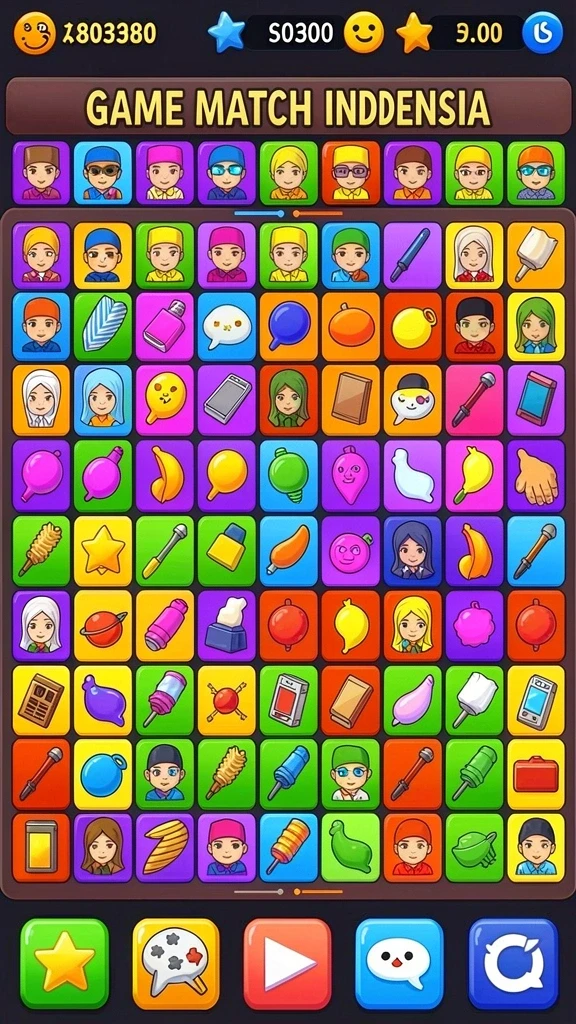Select the yellow star tile on the board
The width and height of the screenshot is (576, 1024).
point(103,552)
